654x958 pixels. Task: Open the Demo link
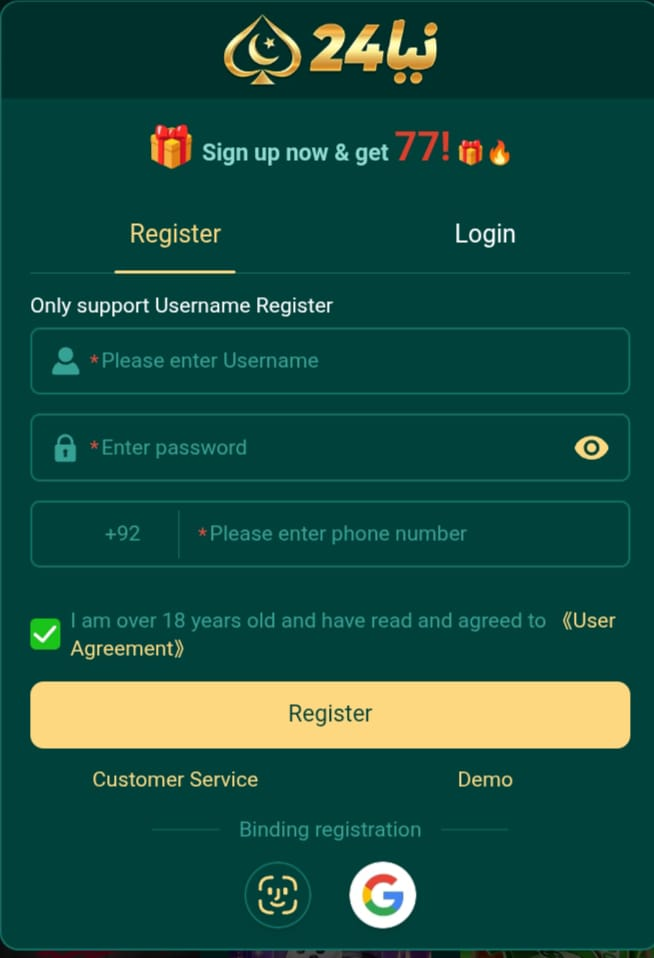[485, 780]
